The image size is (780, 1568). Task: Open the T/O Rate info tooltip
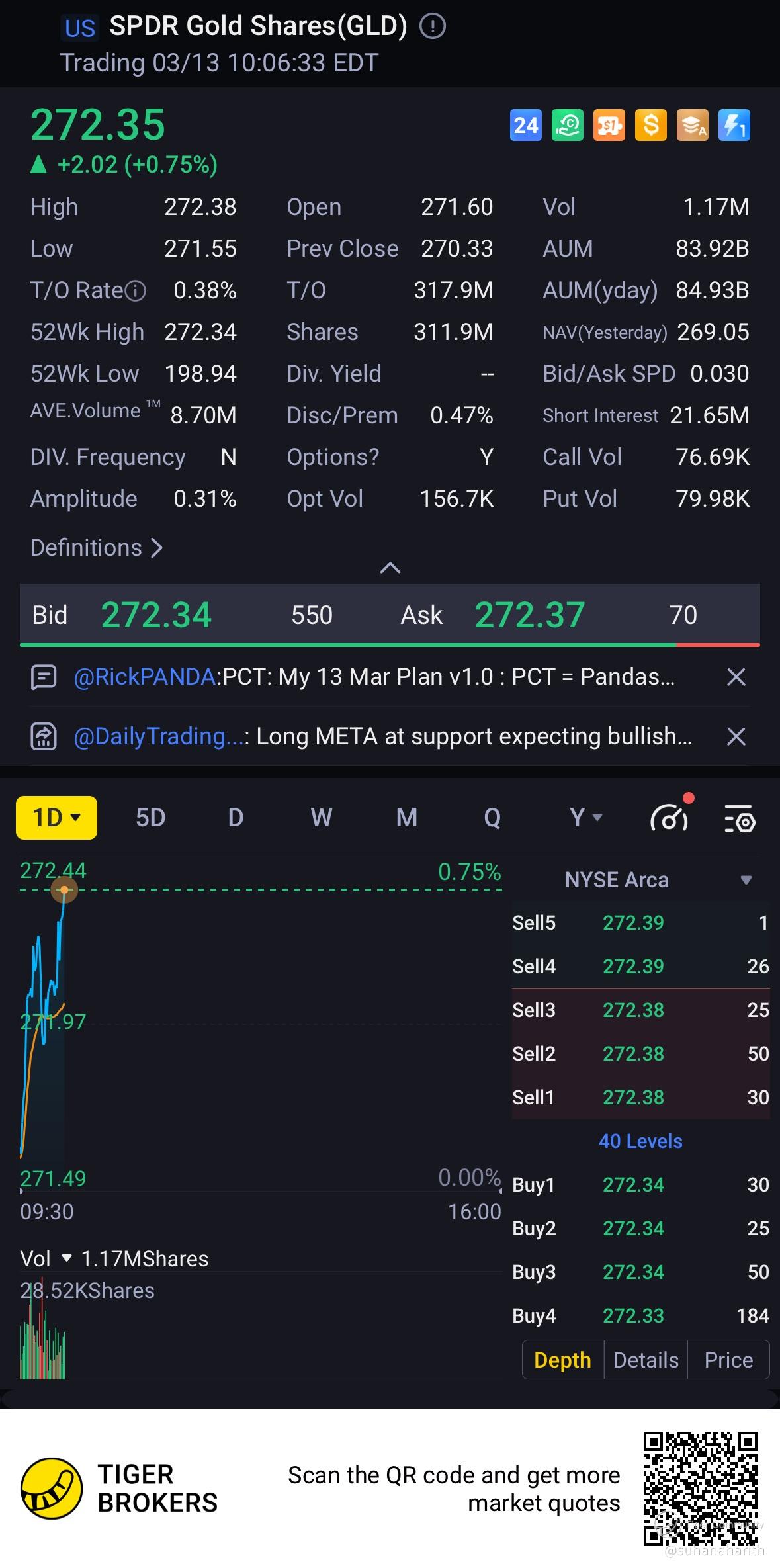pos(136,290)
